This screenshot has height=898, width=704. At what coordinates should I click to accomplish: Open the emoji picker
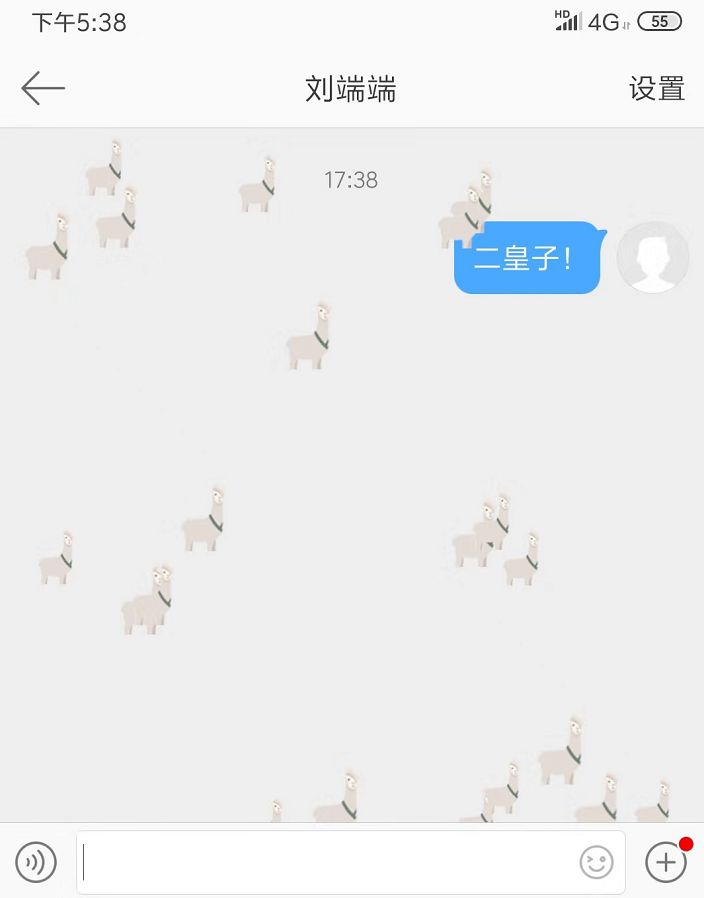(x=596, y=862)
